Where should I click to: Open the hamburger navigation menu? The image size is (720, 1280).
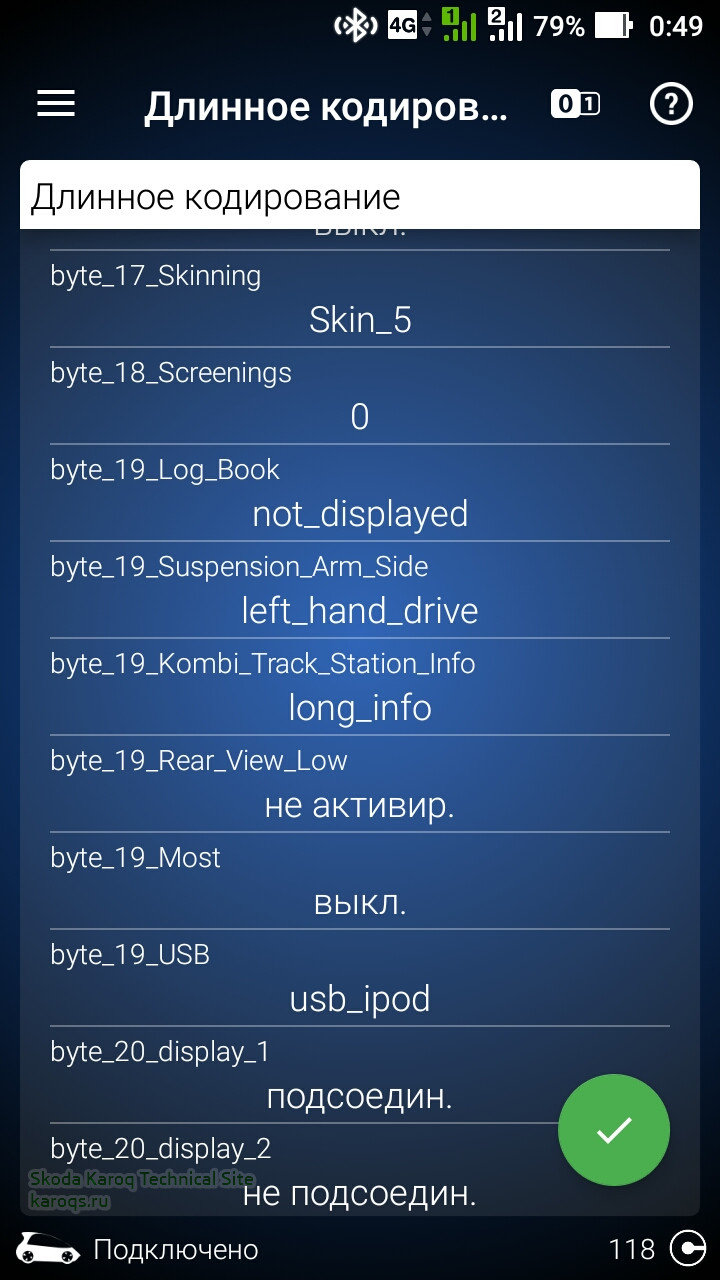tap(56, 104)
